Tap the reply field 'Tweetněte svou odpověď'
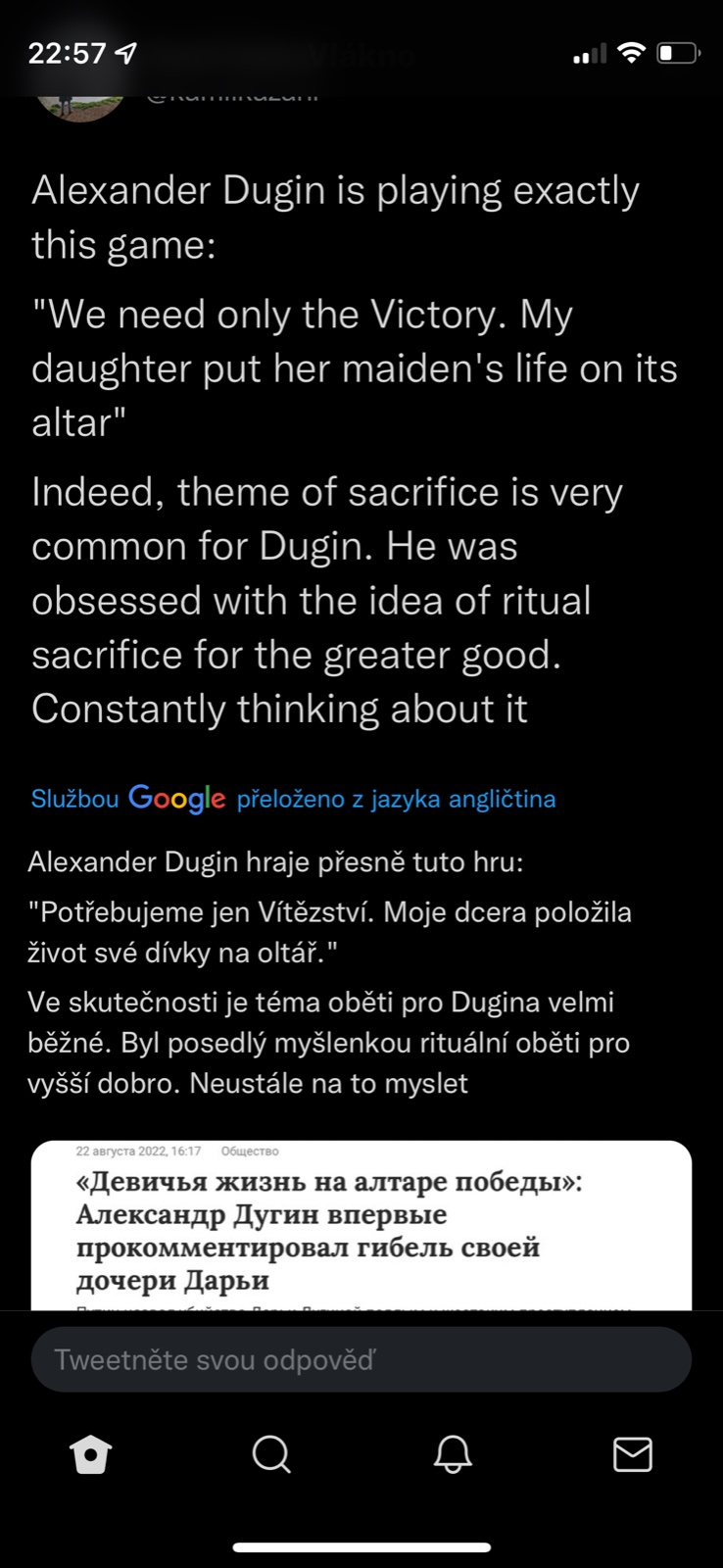This screenshot has width=723, height=1568. [361, 1359]
